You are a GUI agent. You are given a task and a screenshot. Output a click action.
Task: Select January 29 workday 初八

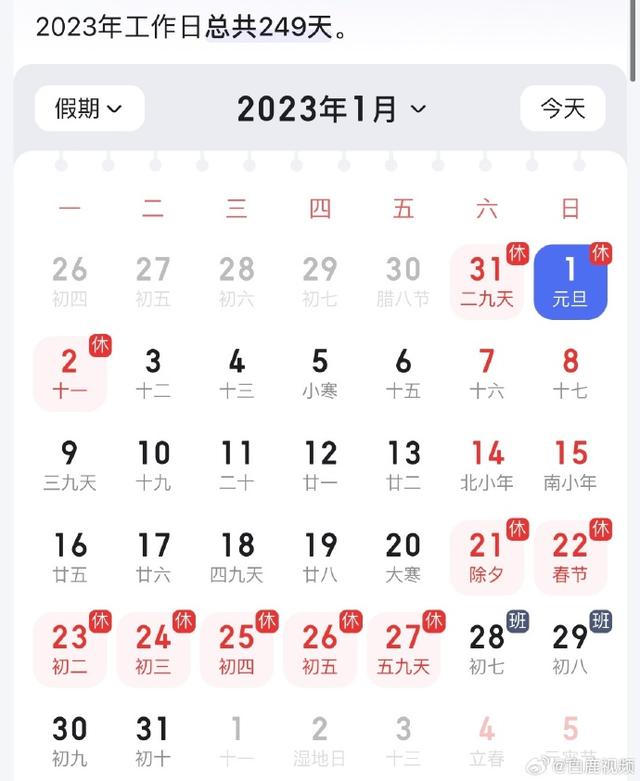tap(570, 649)
